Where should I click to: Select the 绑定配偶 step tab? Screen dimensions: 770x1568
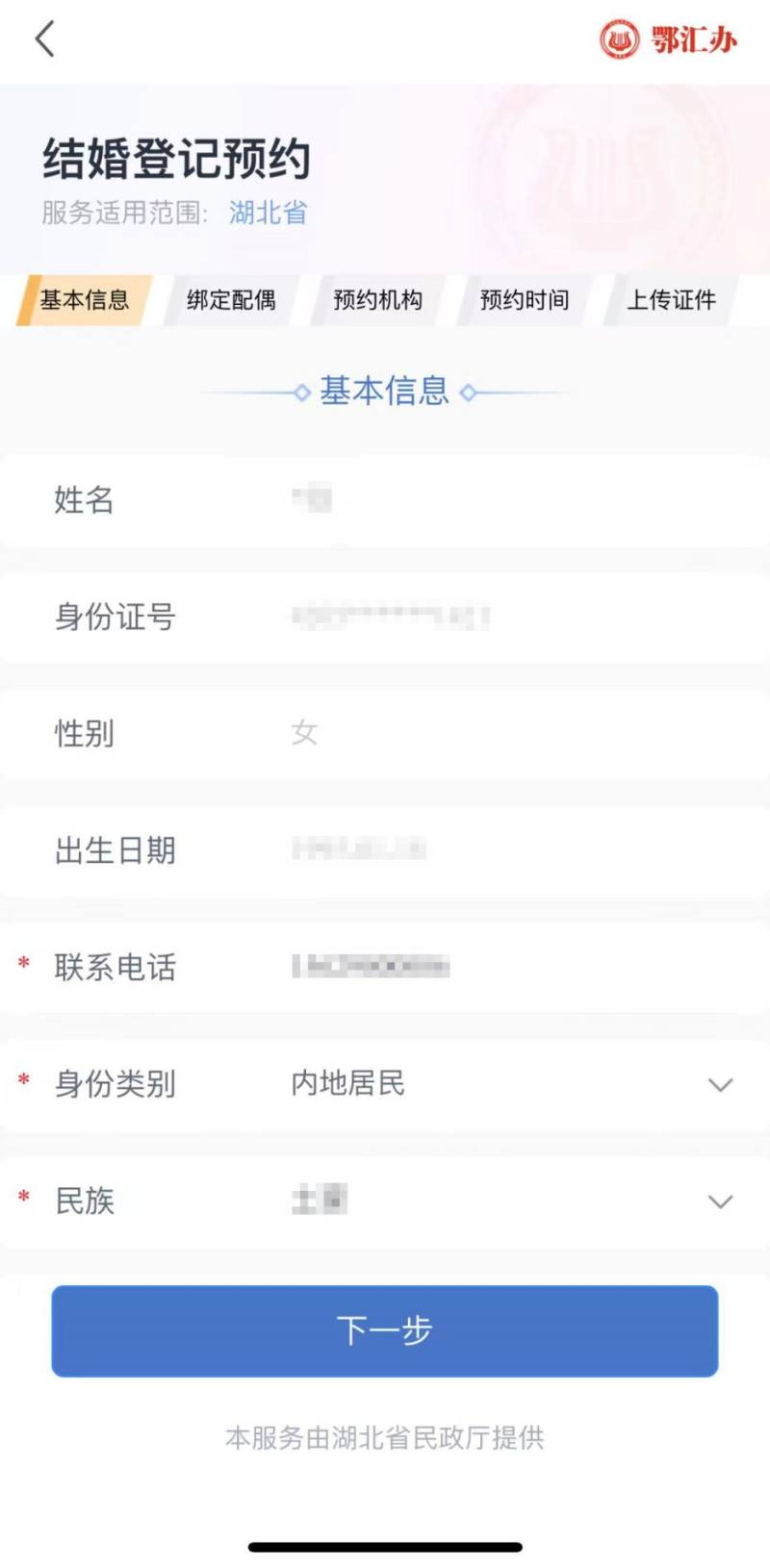coord(231,300)
